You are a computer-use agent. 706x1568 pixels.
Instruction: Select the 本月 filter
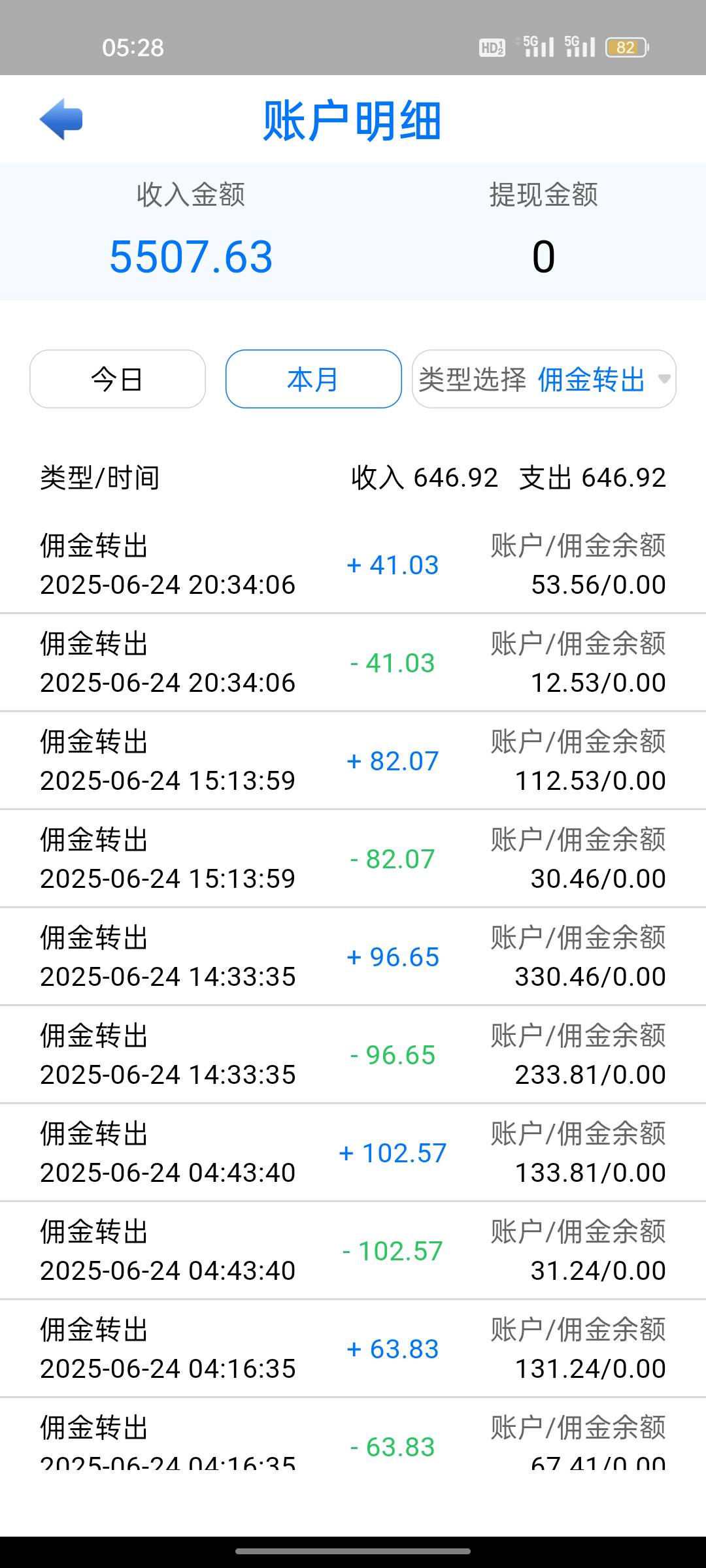coord(313,380)
